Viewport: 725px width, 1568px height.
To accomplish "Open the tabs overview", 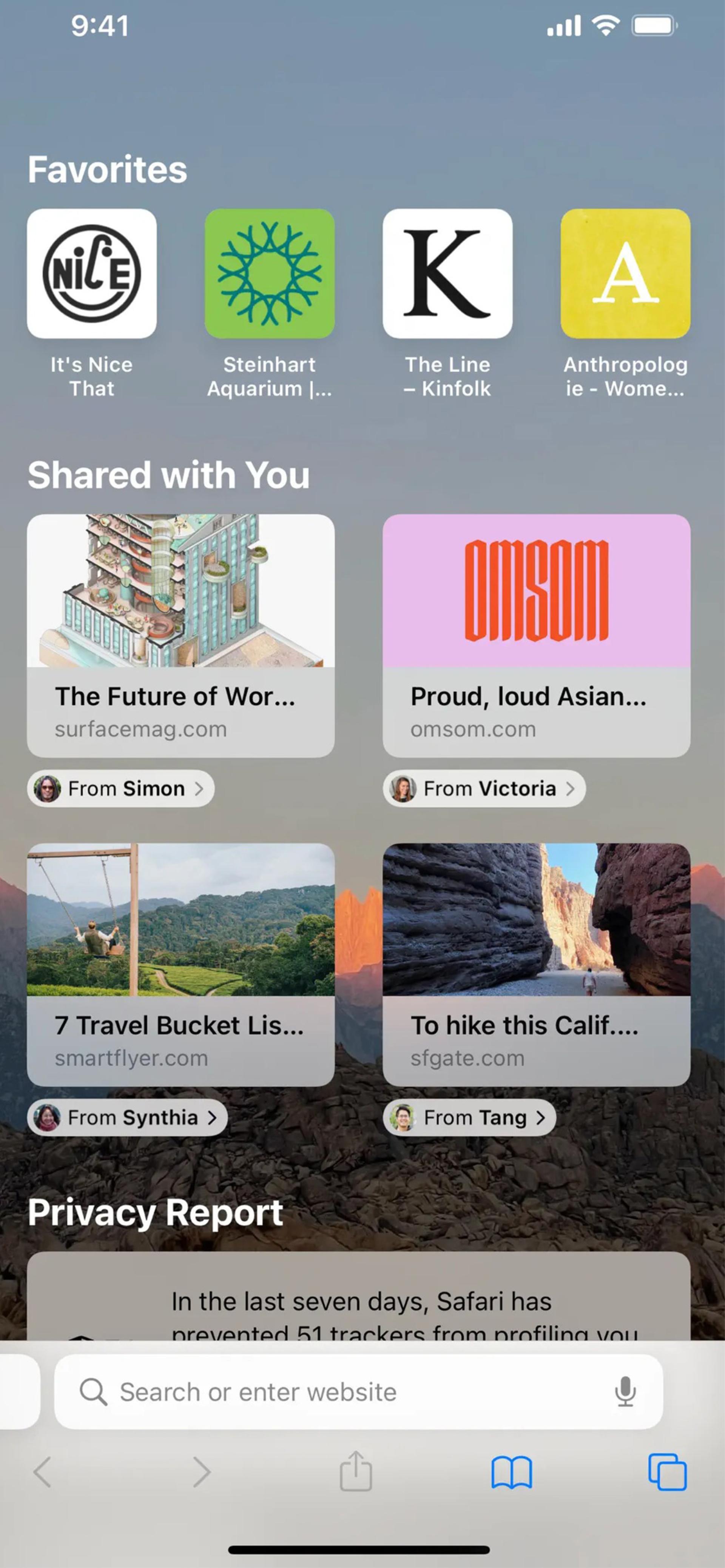I will [668, 1472].
